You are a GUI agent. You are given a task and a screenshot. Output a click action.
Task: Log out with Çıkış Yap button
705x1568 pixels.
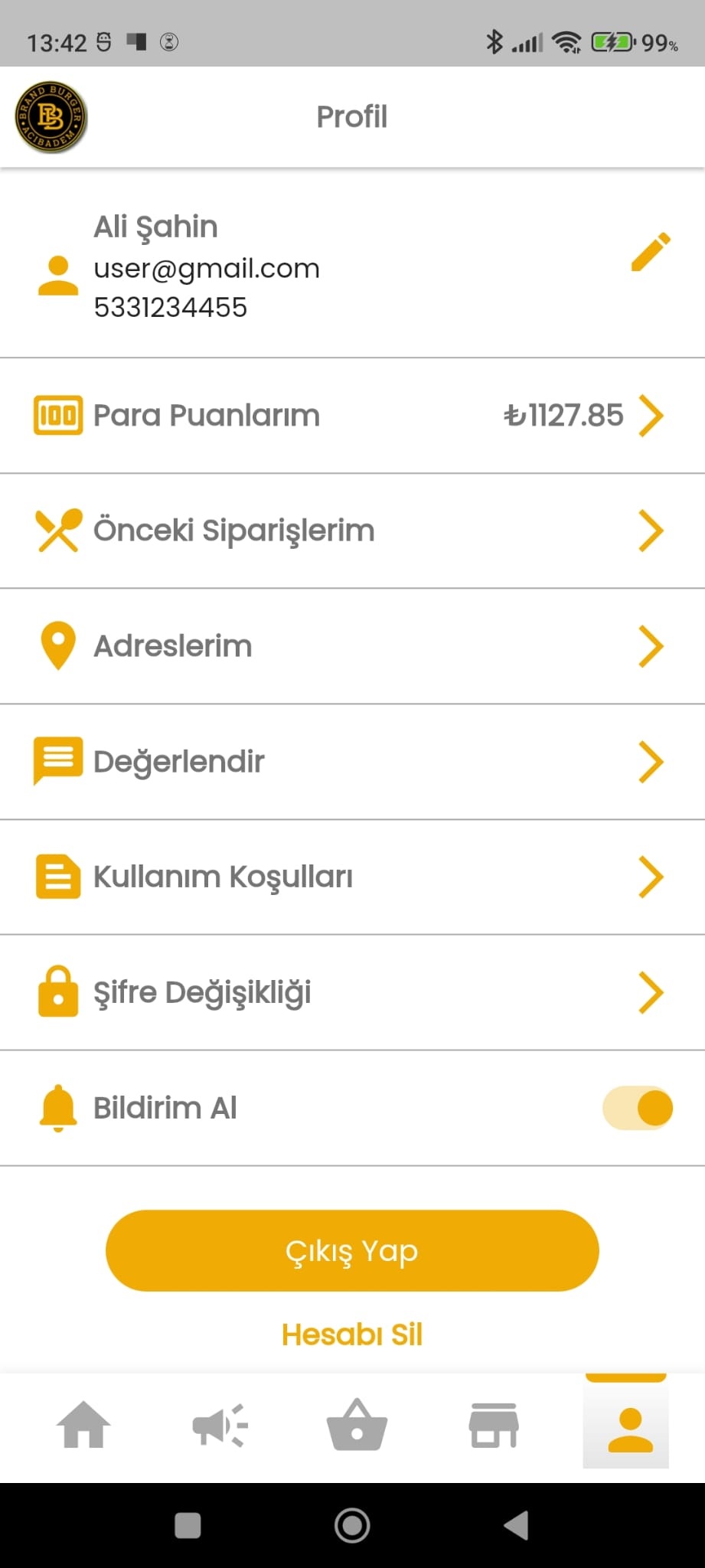352,1251
